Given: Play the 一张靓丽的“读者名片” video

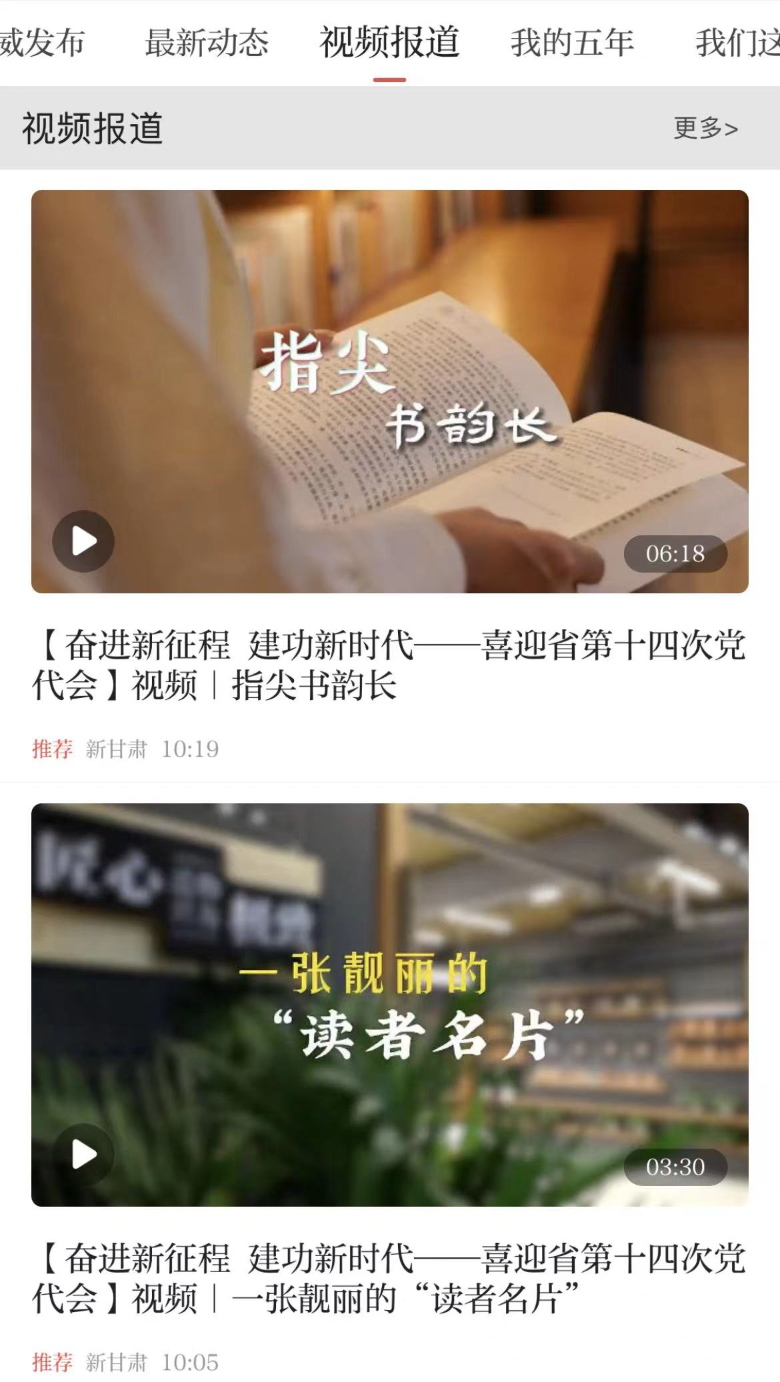Looking at the screenshot, I should click(83, 1154).
